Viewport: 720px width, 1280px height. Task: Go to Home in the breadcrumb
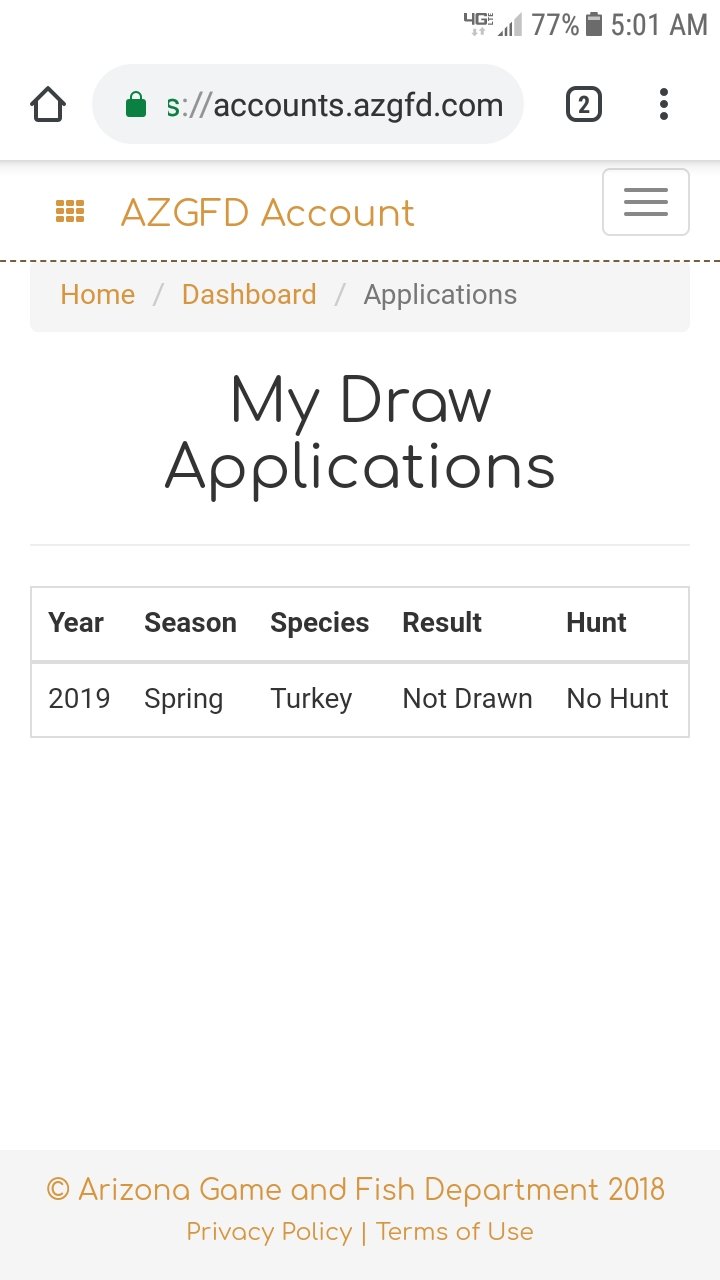[x=97, y=295]
